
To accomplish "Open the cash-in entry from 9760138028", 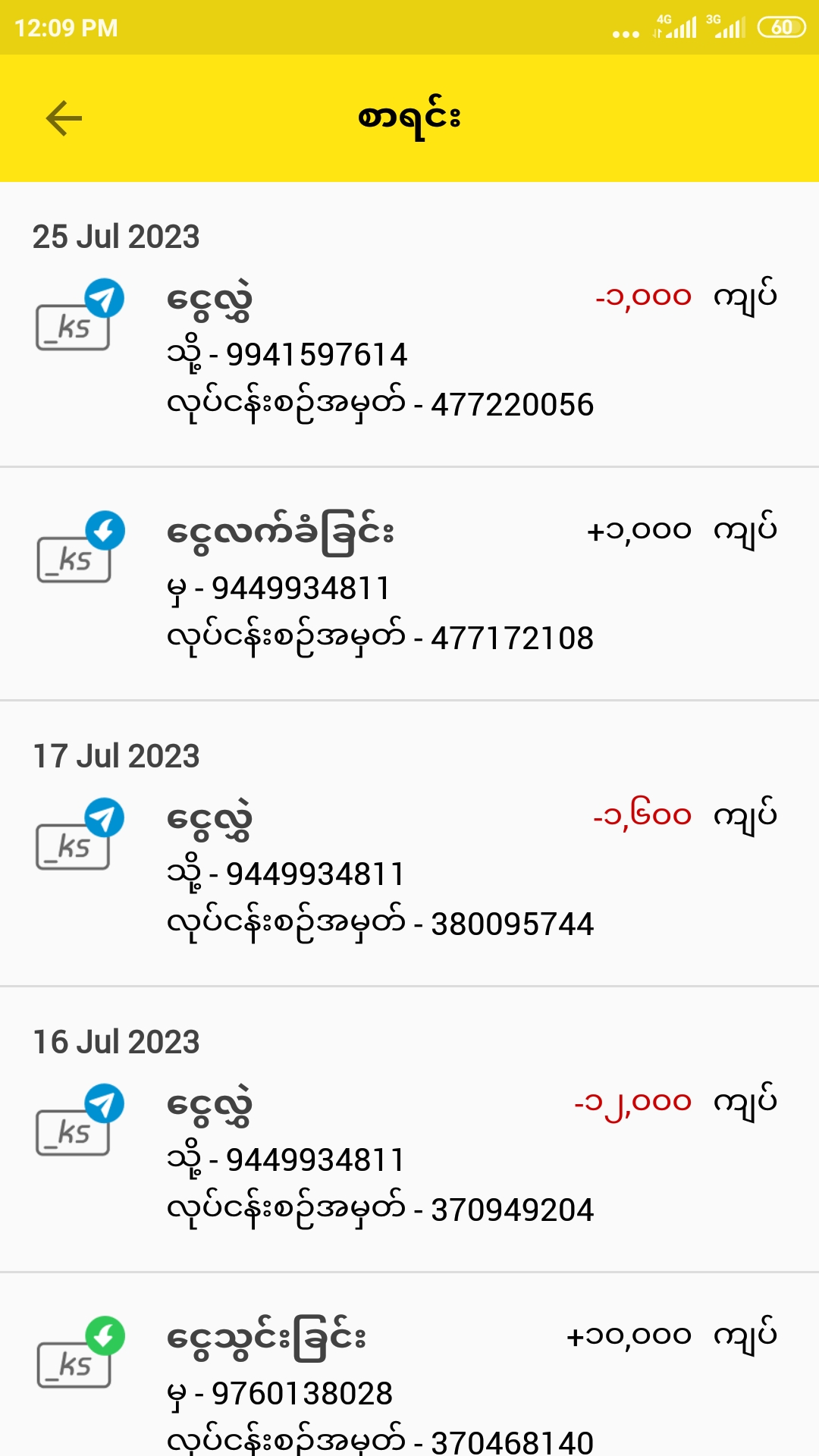I will (x=409, y=1380).
